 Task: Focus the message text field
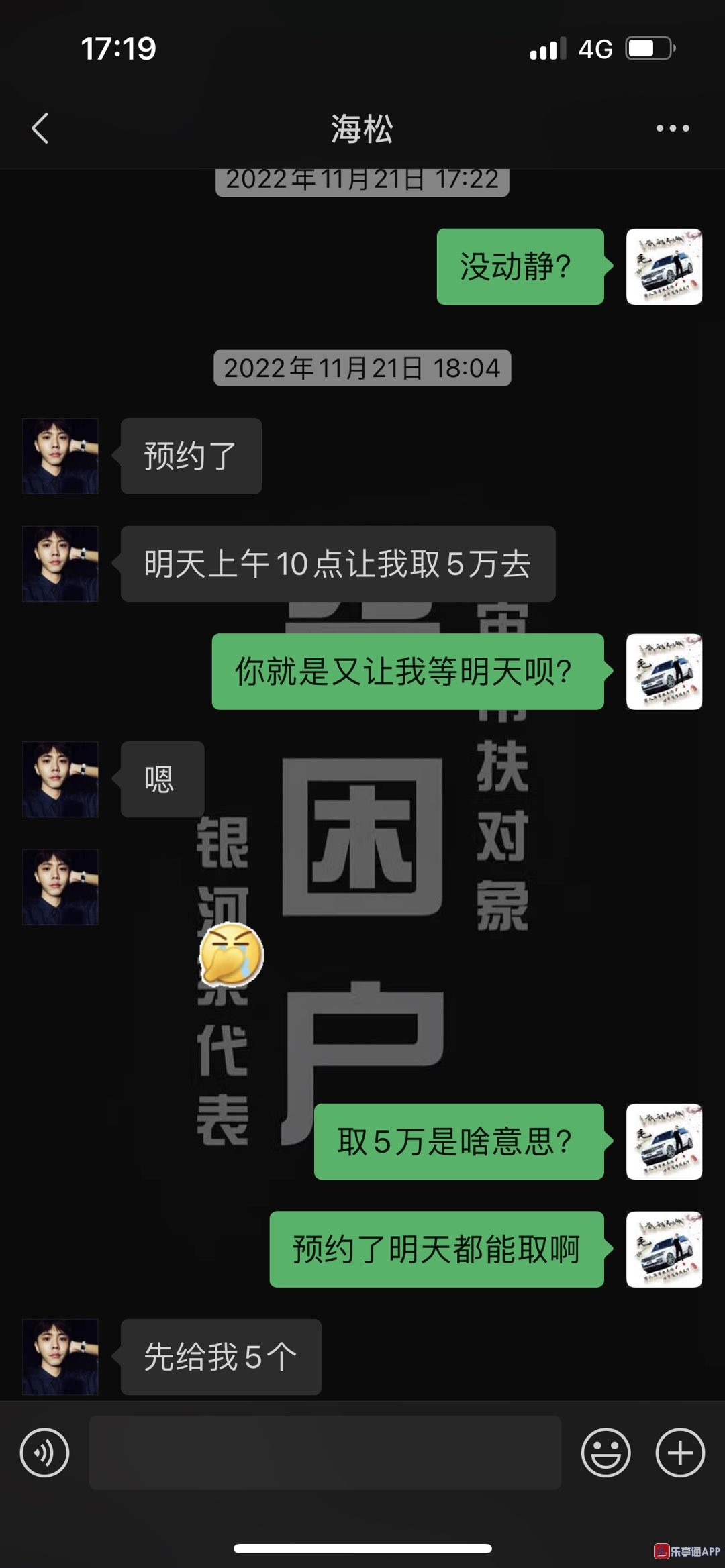325,1453
